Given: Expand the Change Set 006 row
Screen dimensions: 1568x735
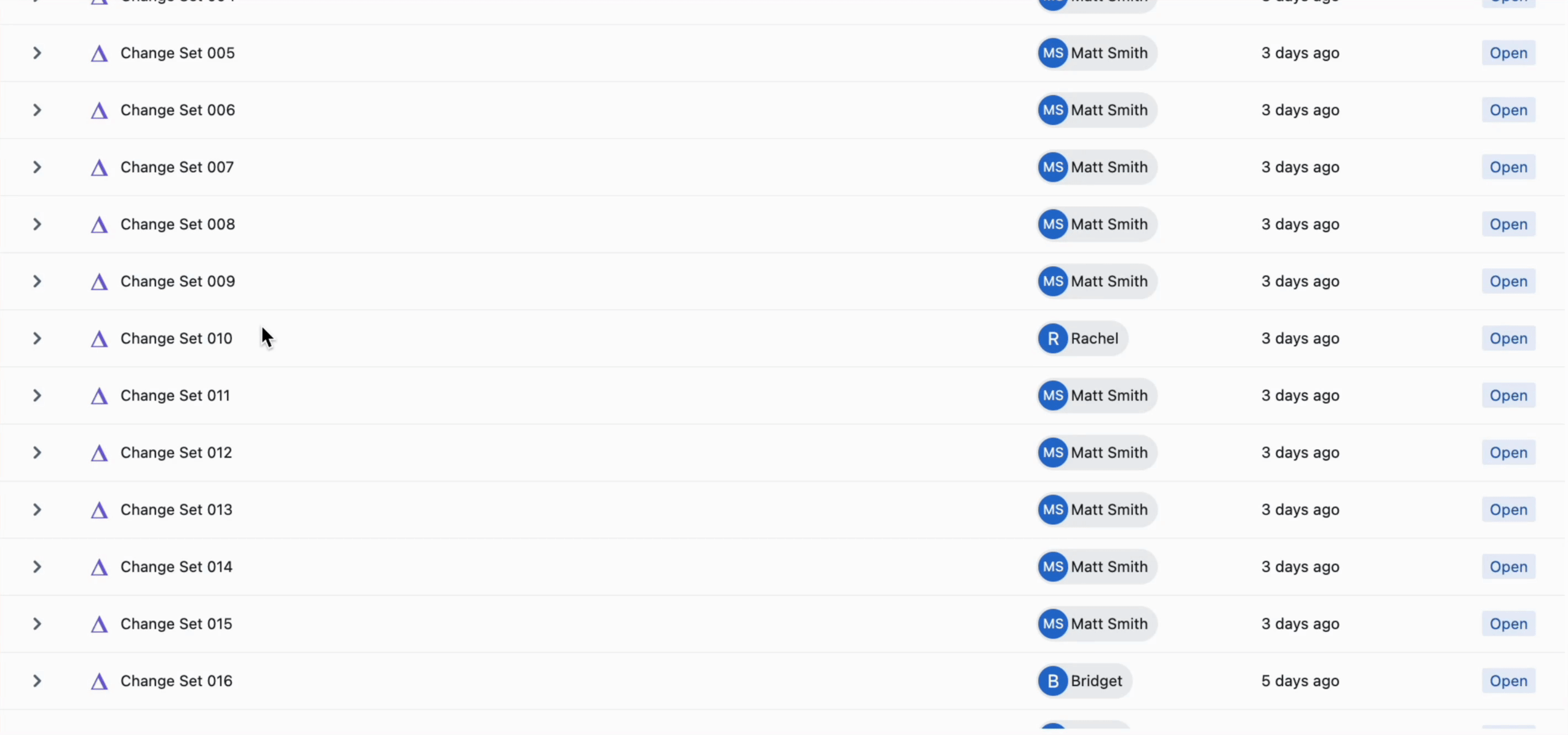Looking at the screenshot, I should (37, 110).
